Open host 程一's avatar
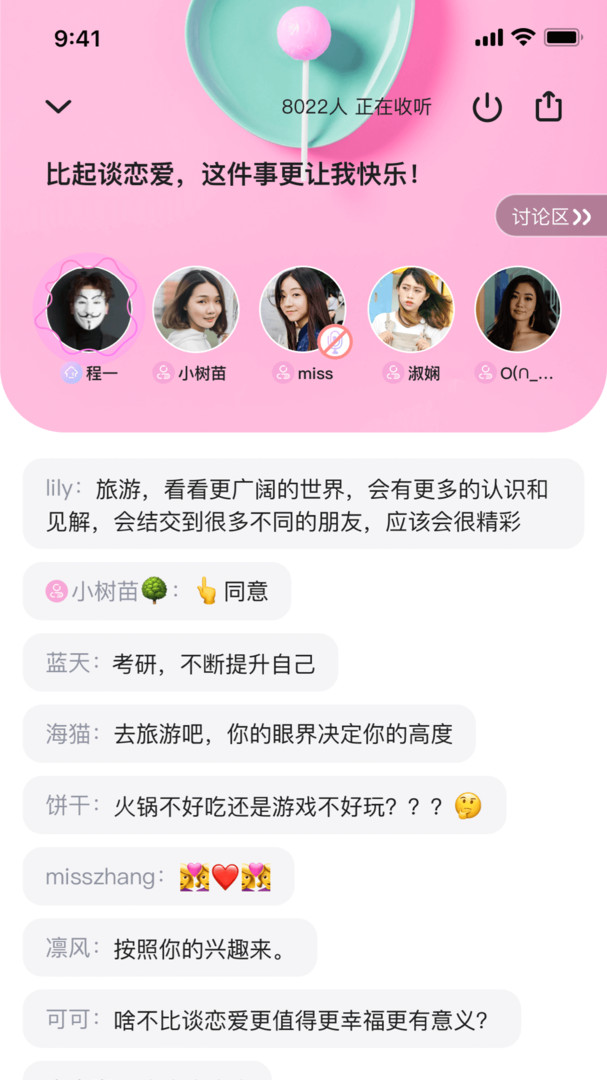 click(x=89, y=309)
